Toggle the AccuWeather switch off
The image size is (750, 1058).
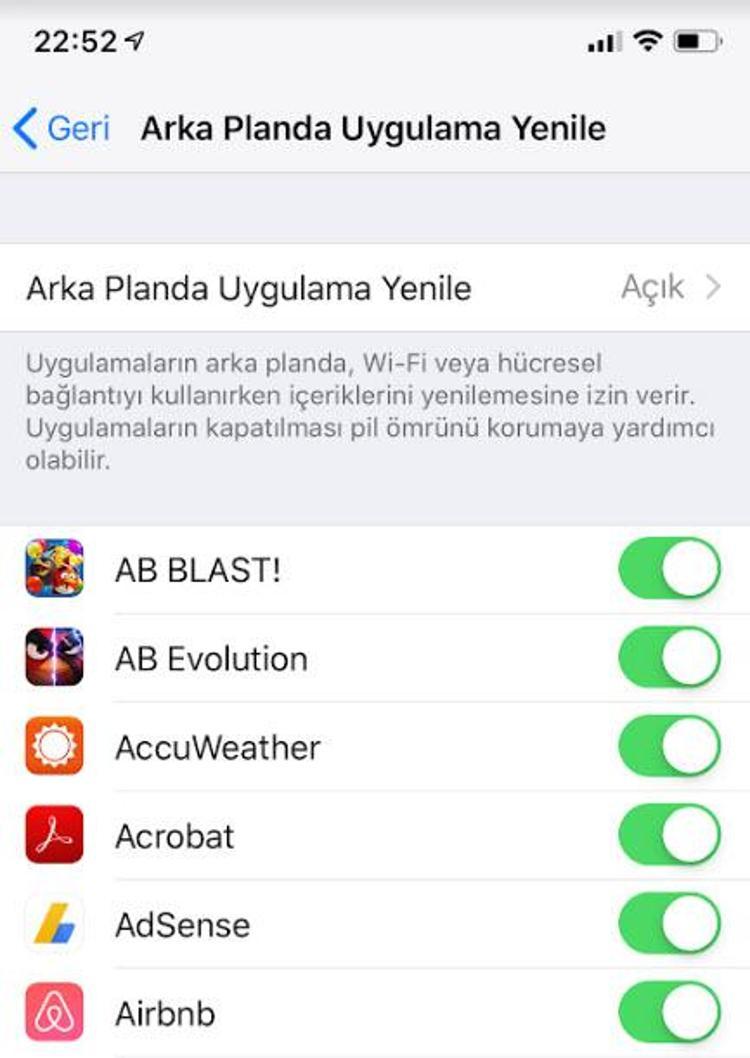[669, 746]
